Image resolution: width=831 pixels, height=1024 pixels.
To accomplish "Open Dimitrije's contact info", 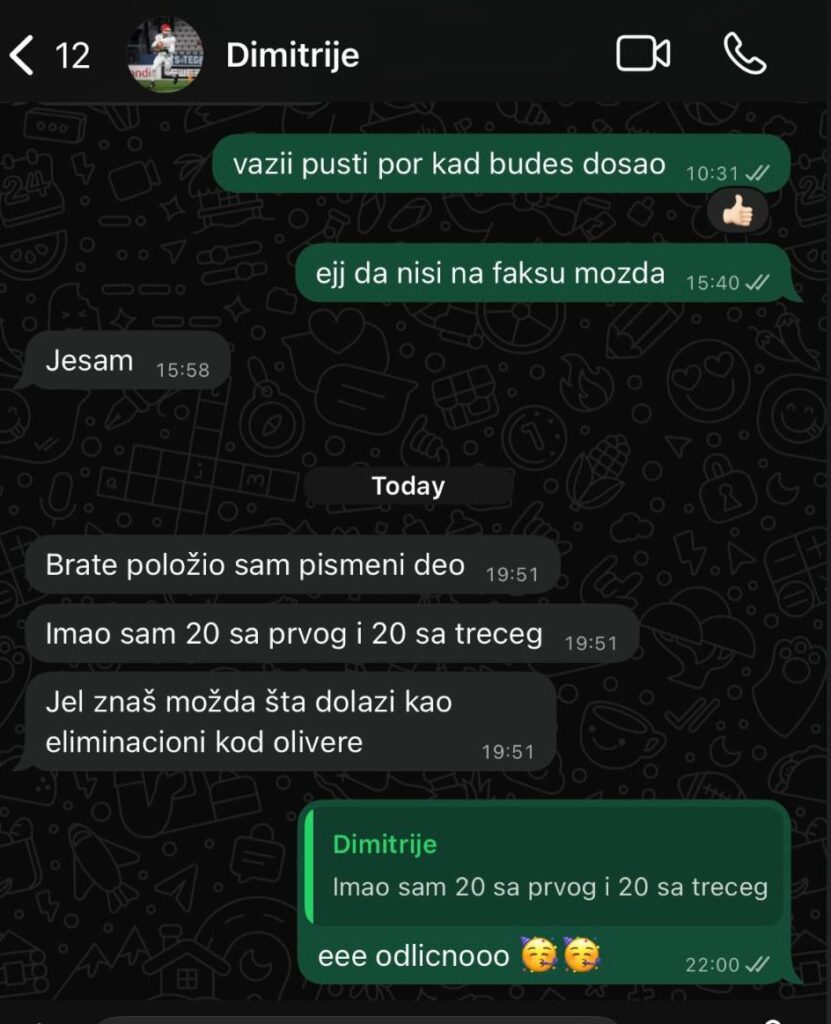I will [292, 55].
